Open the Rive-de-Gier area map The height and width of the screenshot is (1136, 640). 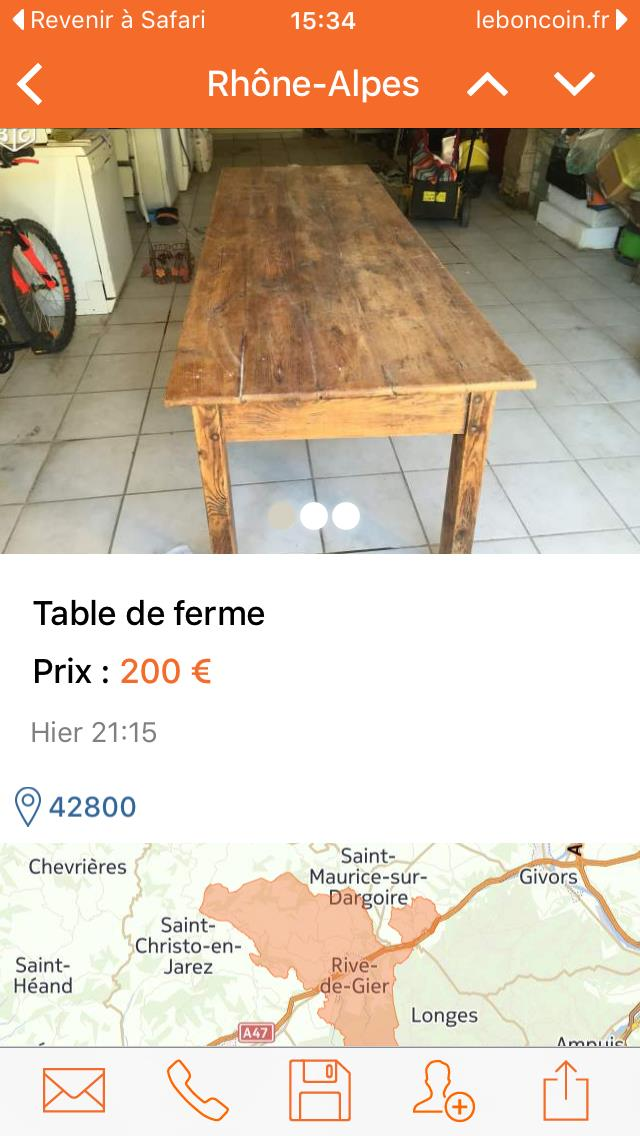point(320,944)
